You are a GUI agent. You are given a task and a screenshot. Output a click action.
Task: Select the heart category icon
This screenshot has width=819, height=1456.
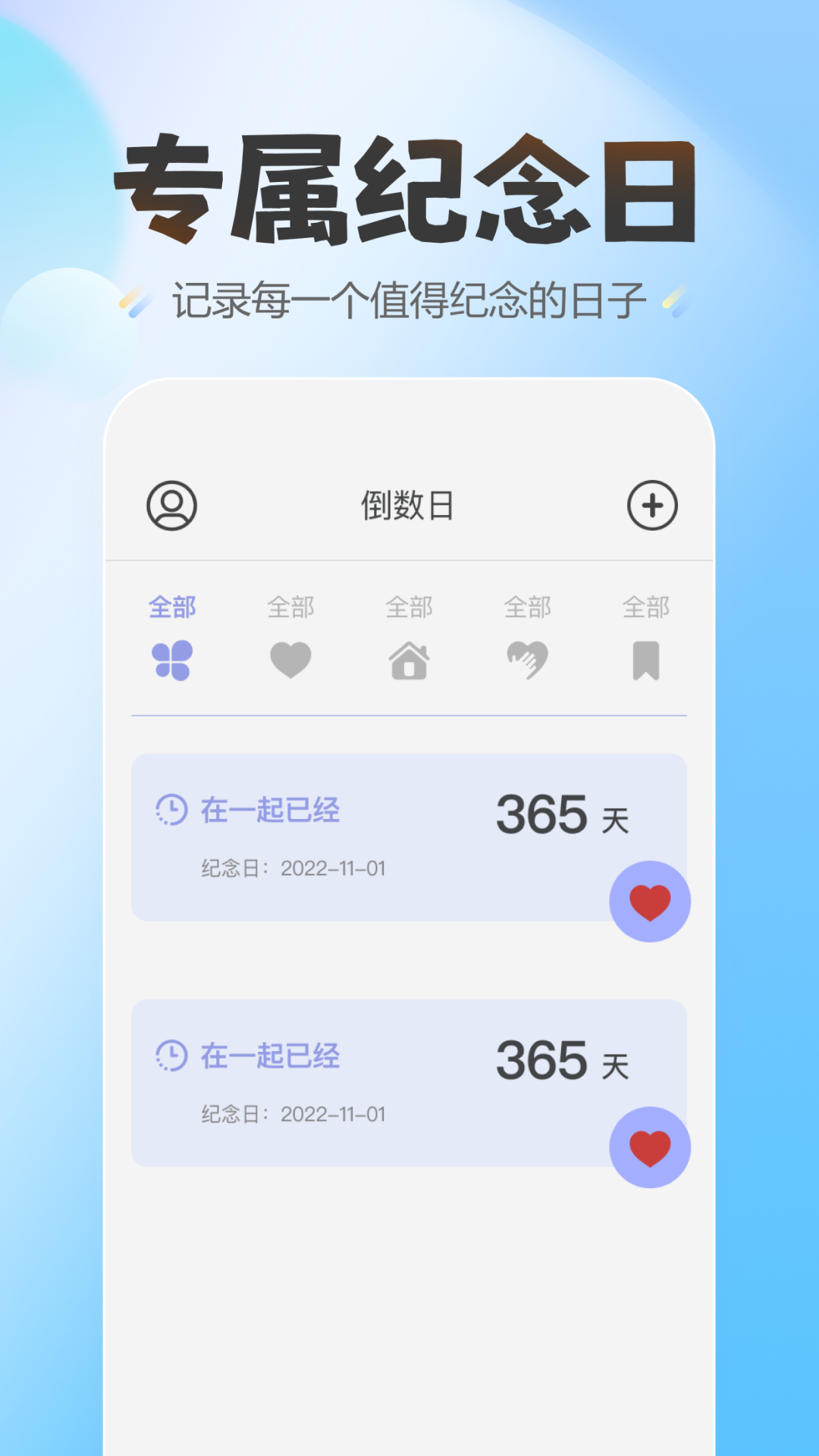[x=290, y=660]
